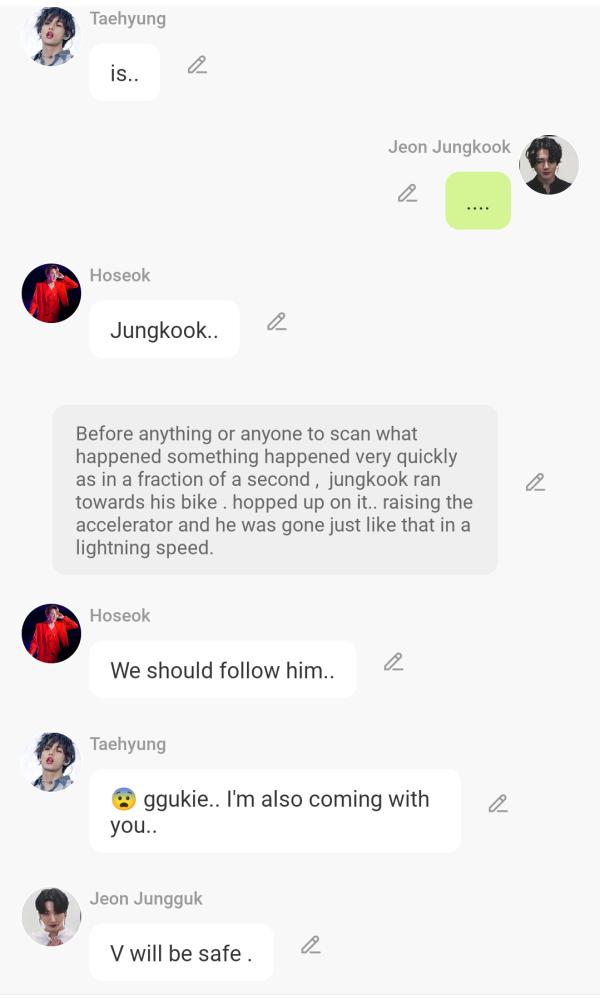The height and width of the screenshot is (998, 600).
Task: Edit Hoseok's "We should follow him.." message
Action: click(394, 662)
